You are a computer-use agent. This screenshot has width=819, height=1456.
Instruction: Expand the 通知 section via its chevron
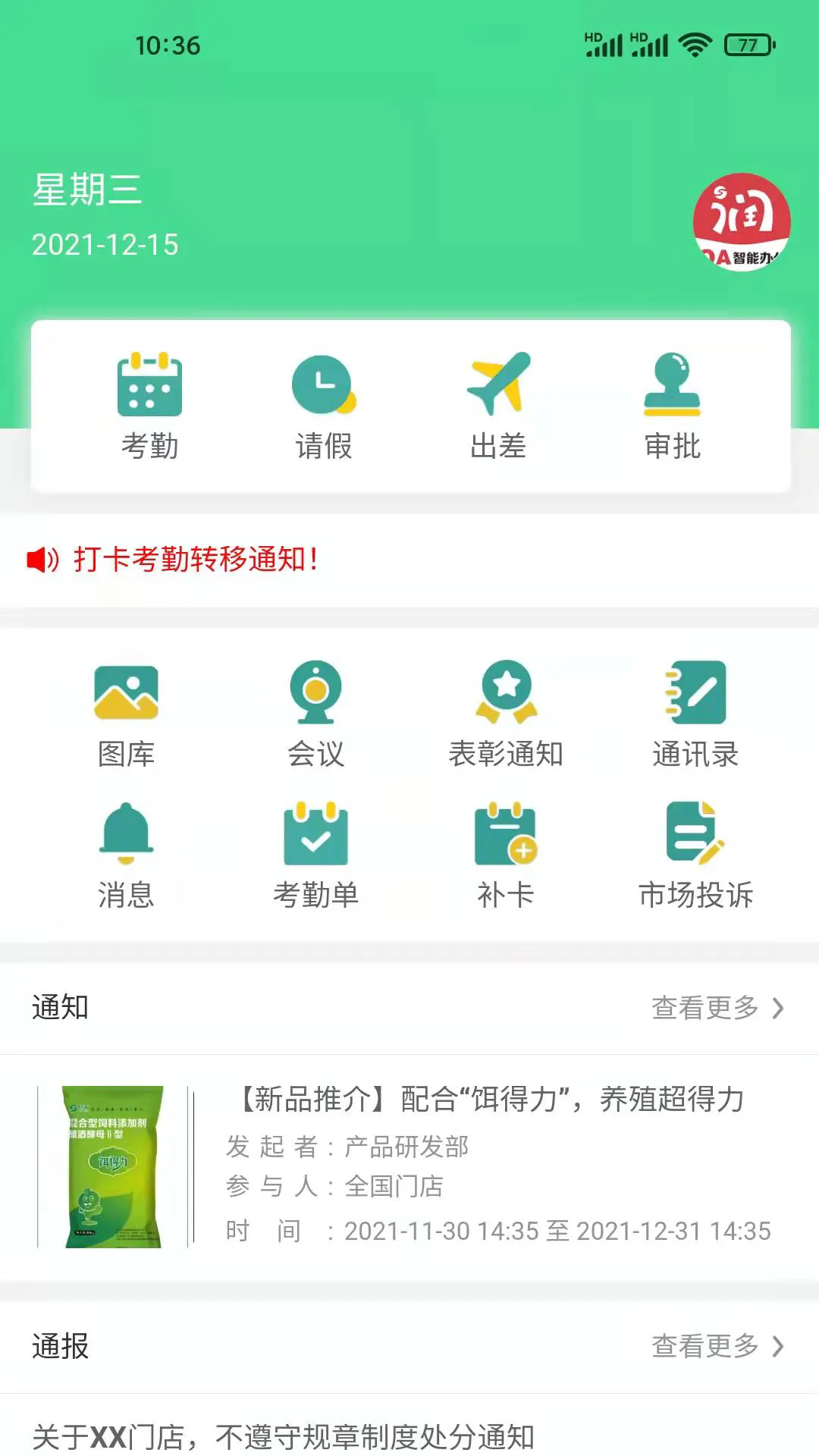(x=778, y=1009)
